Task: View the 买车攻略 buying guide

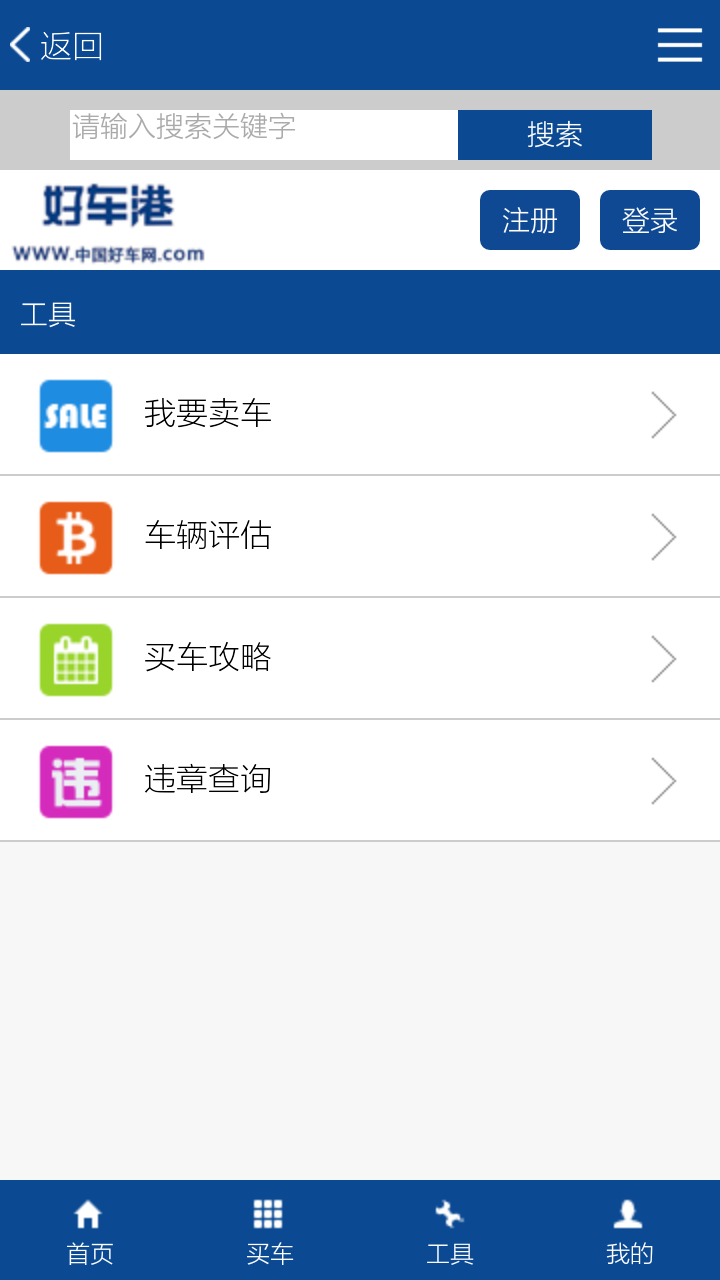Action: (x=360, y=659)
